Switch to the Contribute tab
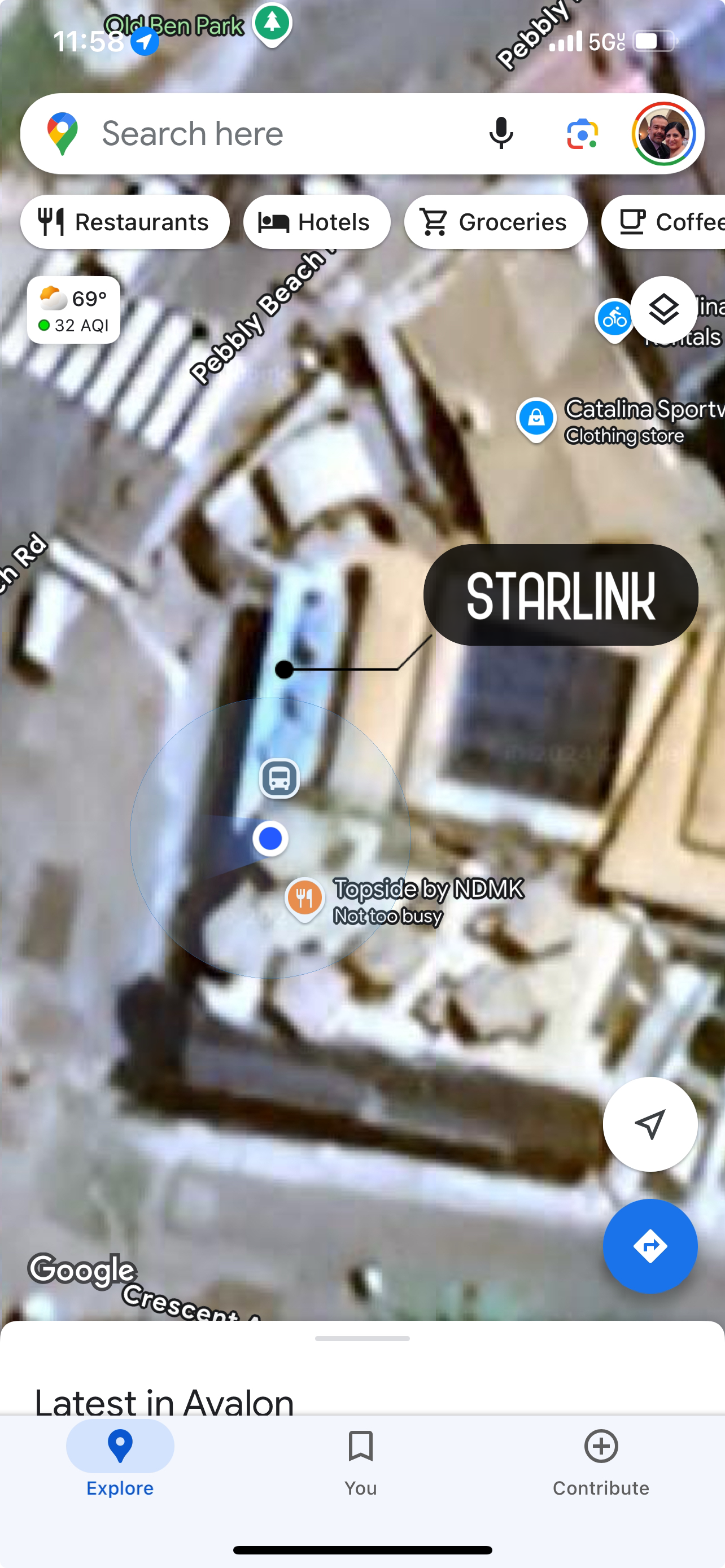This screenshot has width=725, height=1568. (601, 1461)
